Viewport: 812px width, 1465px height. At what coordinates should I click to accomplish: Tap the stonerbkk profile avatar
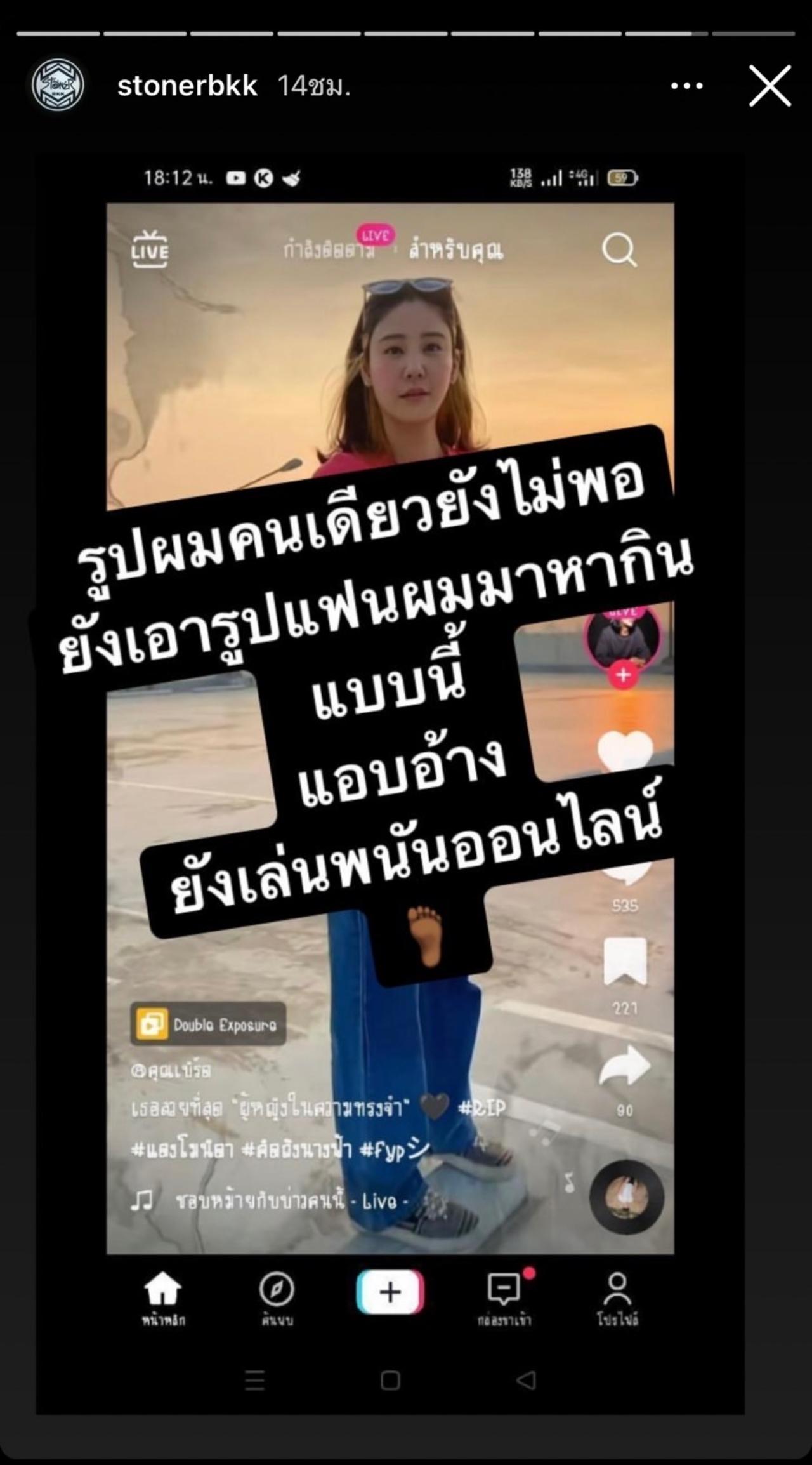click(58, 84)
